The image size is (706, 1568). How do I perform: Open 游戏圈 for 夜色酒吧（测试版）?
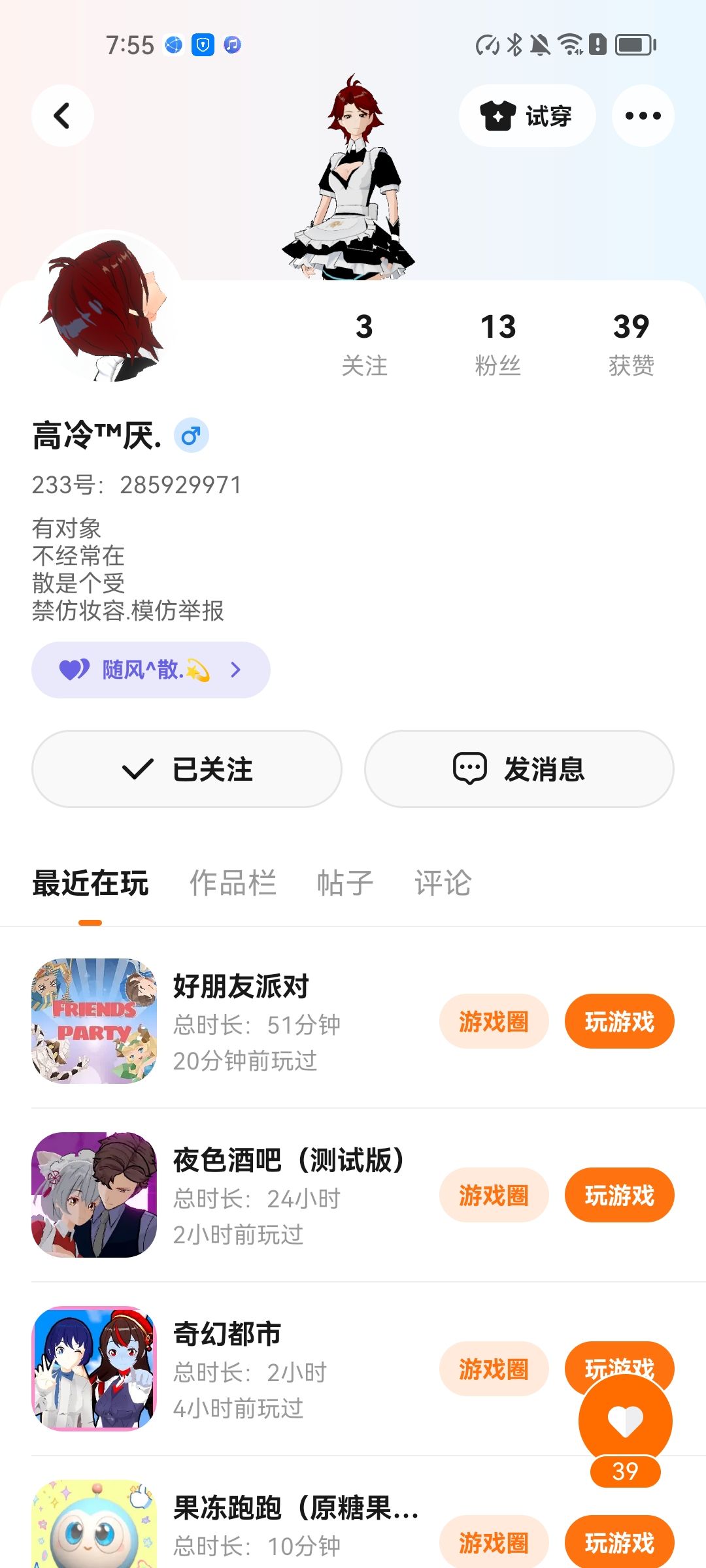click(x=494, y=1195)
